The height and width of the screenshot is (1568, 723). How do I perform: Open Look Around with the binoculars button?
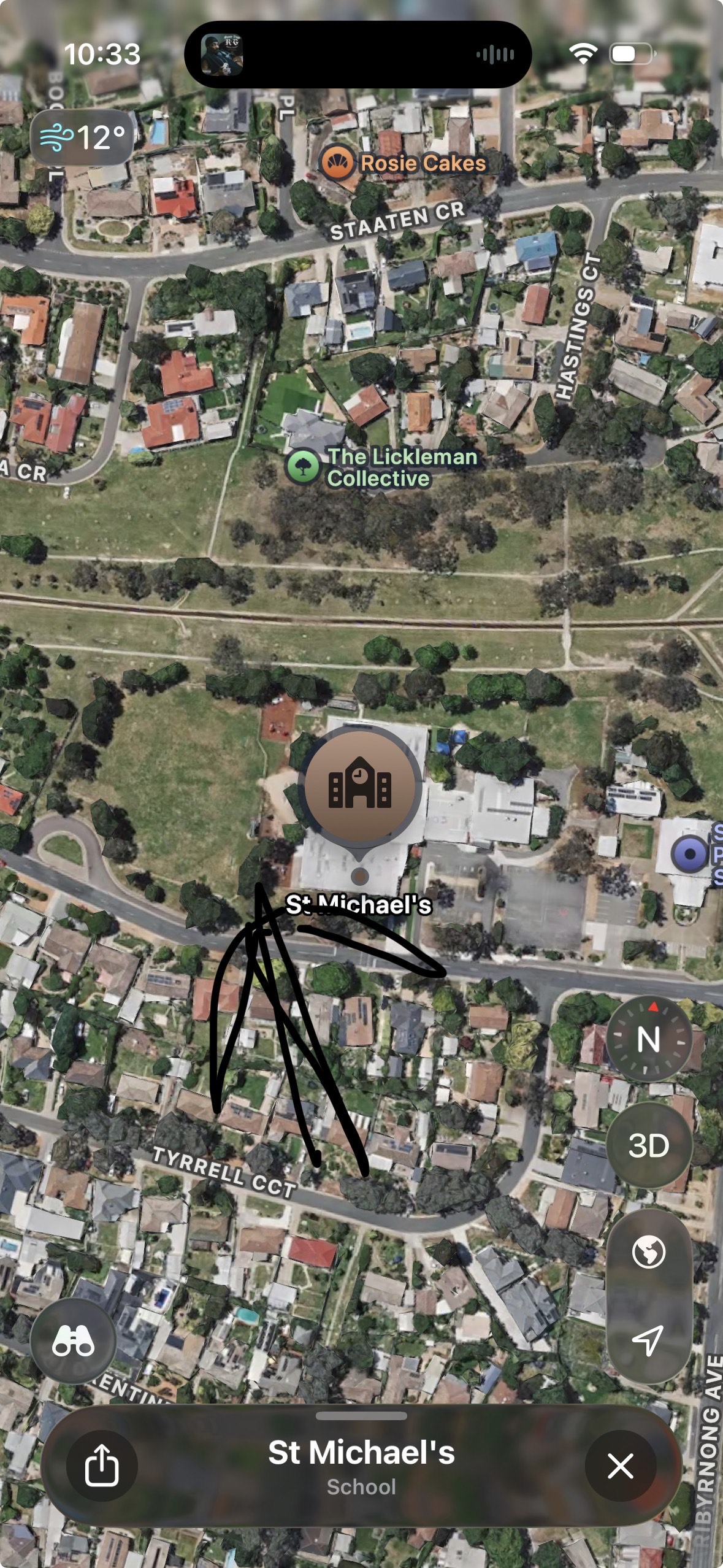[x=73, y=1340]
